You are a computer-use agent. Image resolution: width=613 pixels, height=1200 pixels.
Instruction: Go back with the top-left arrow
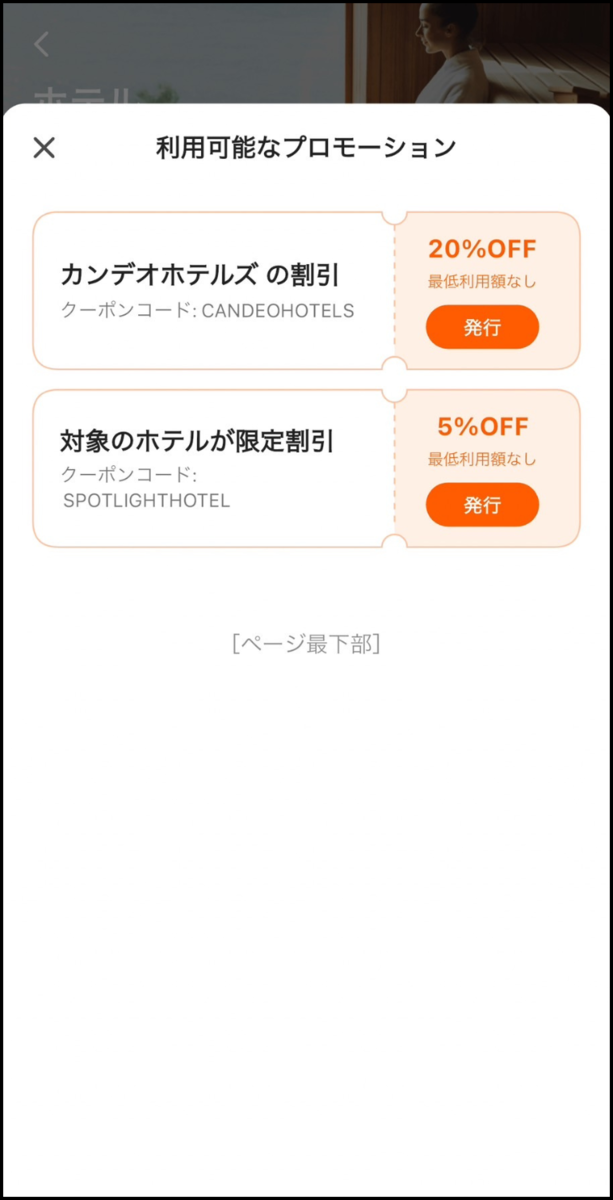coord(41,44)
